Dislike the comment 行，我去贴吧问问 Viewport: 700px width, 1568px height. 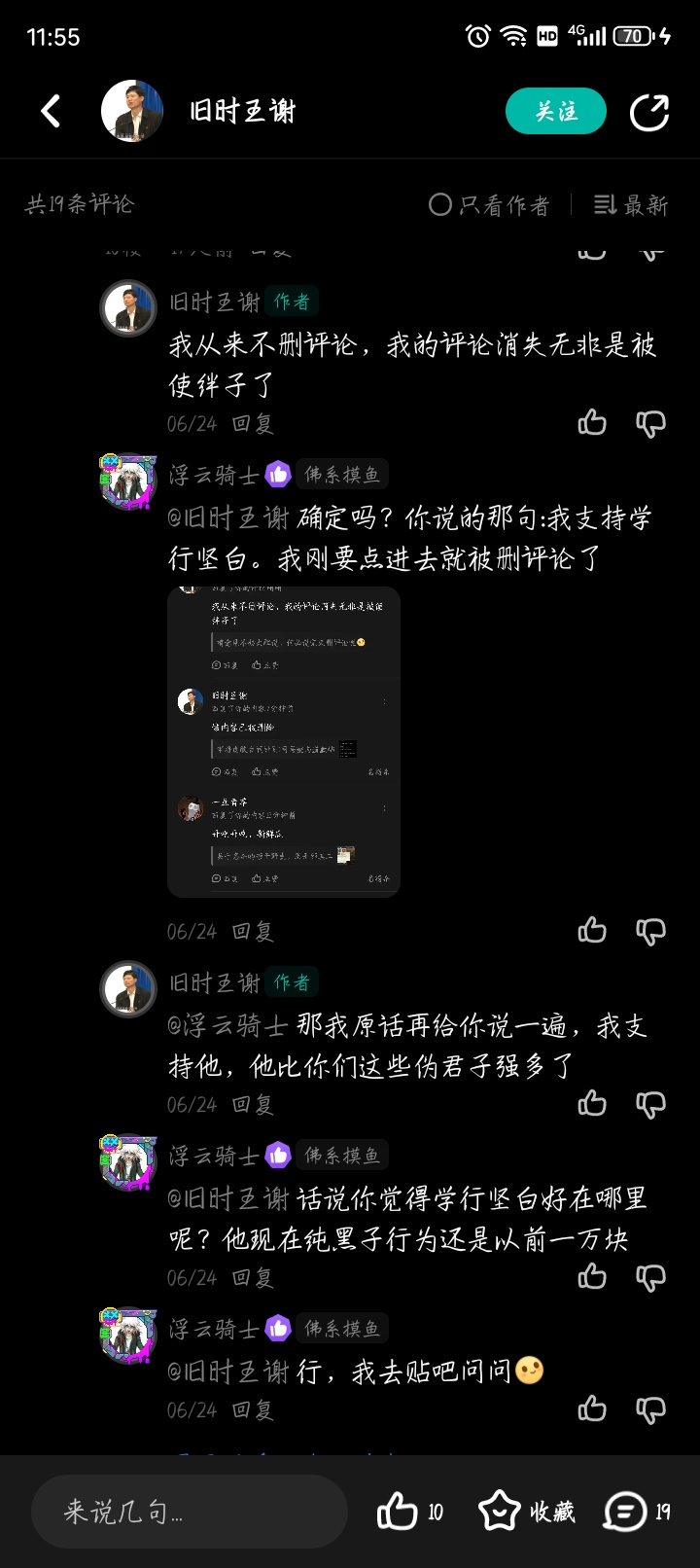pos(650,1409)
